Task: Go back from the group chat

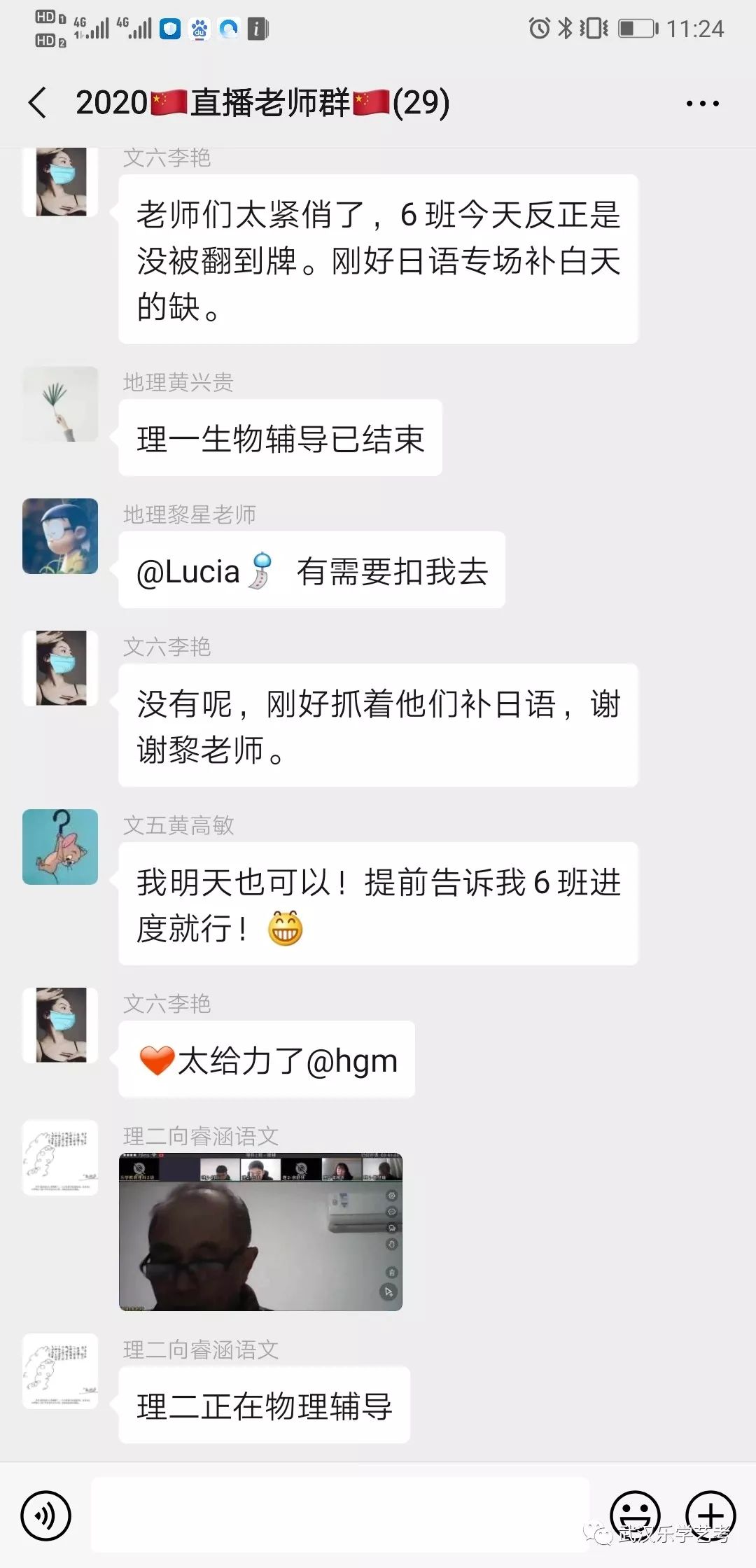Action: pos(38,103)
